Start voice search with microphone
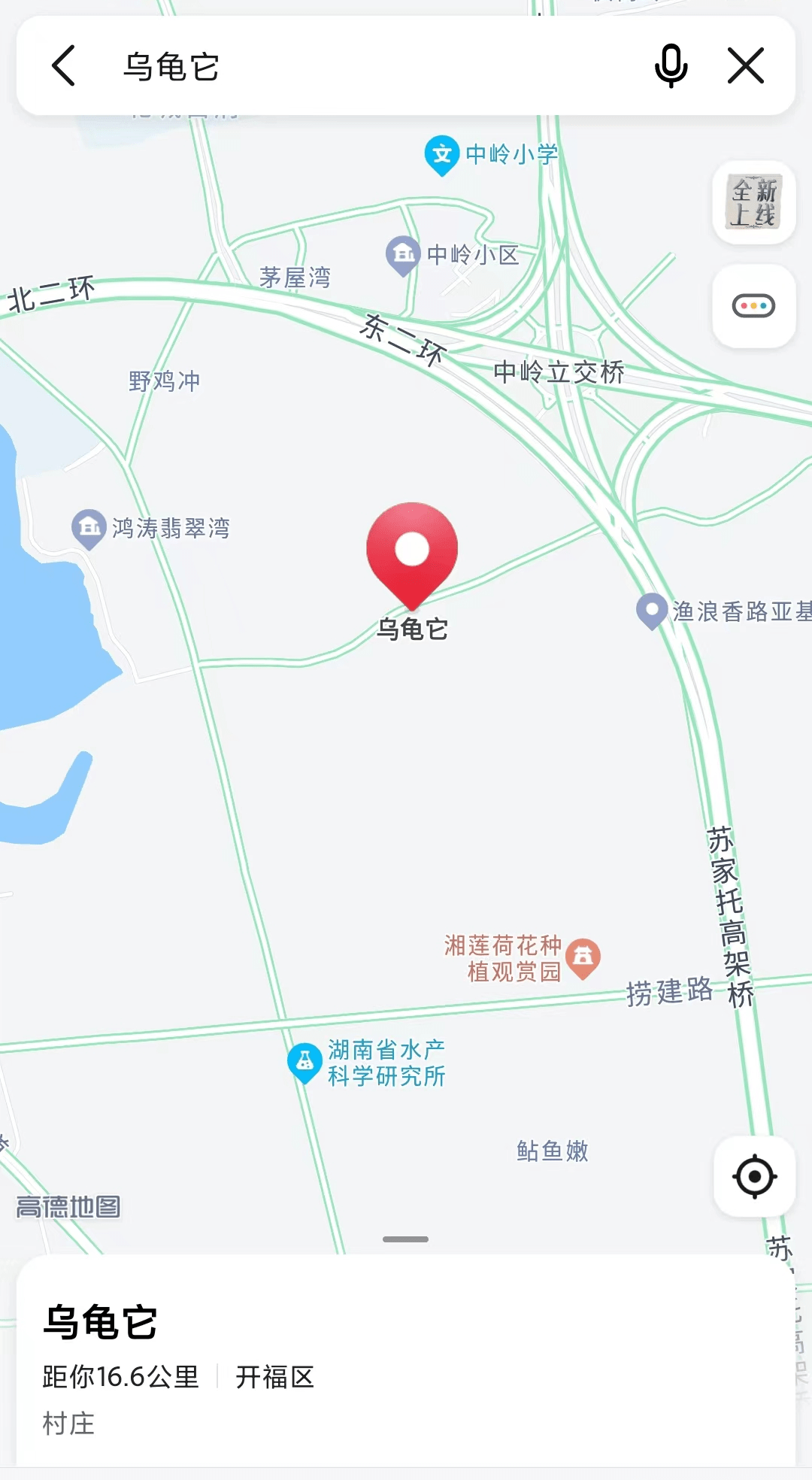Viewport: 812px width, 1480px height. [x=671, y=66]
